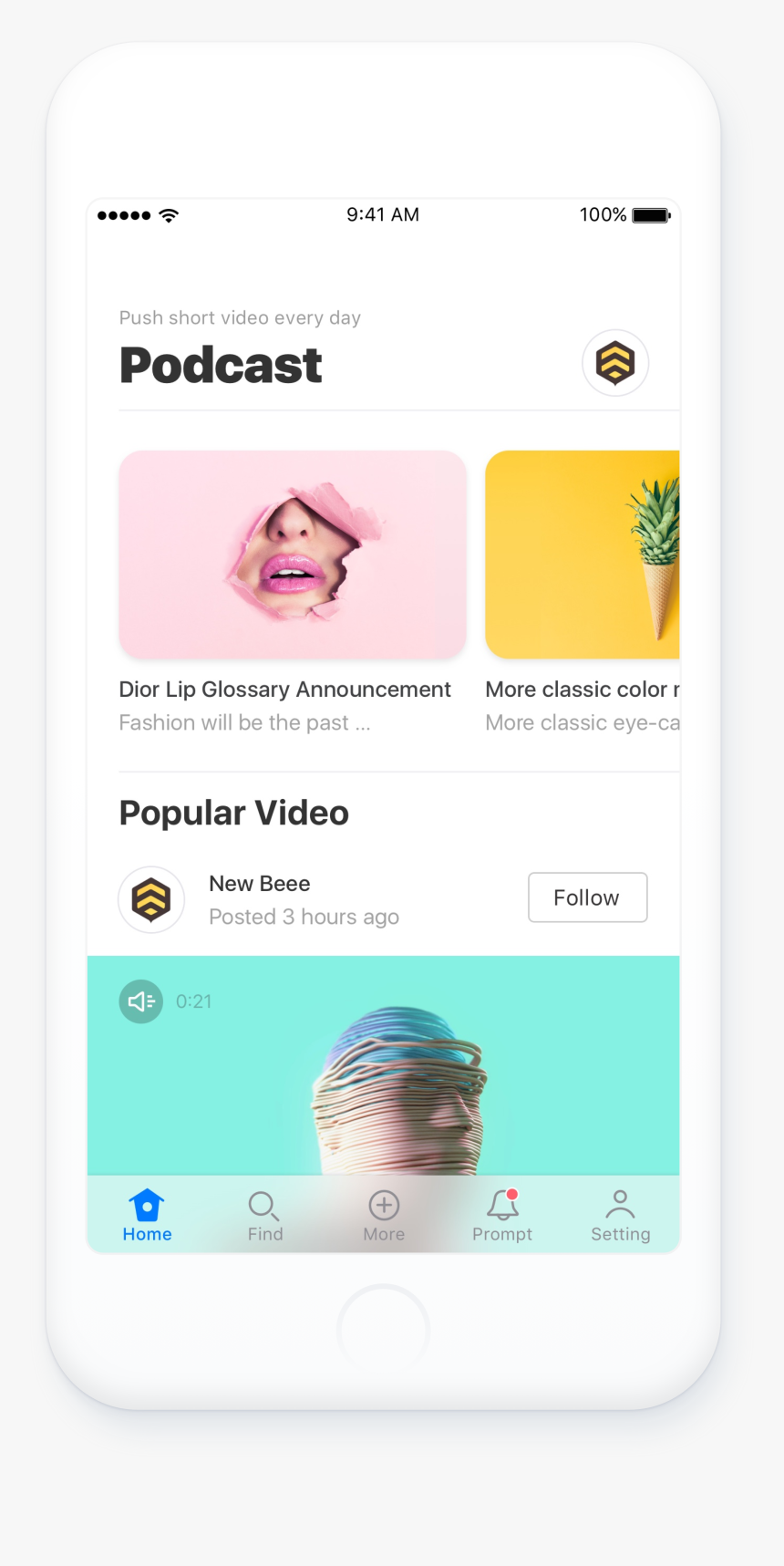784x1566 pixels.
Task: Open the Dior Lip Glossary Announcement card
Action: [293, 555]
